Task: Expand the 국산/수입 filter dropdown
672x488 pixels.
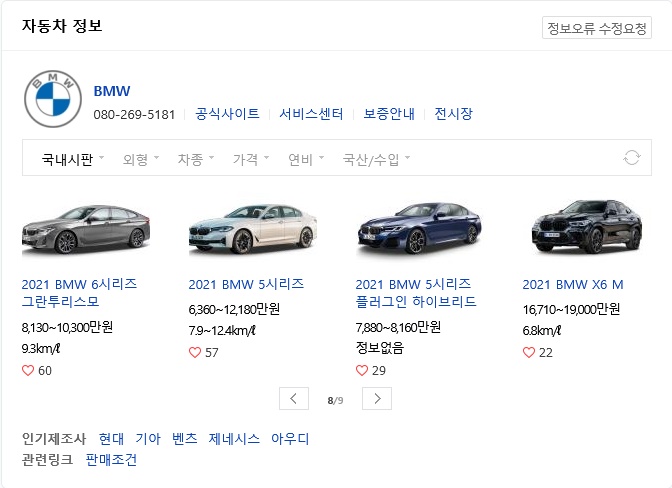Action: pyautogui.click(x=376, y=159)
